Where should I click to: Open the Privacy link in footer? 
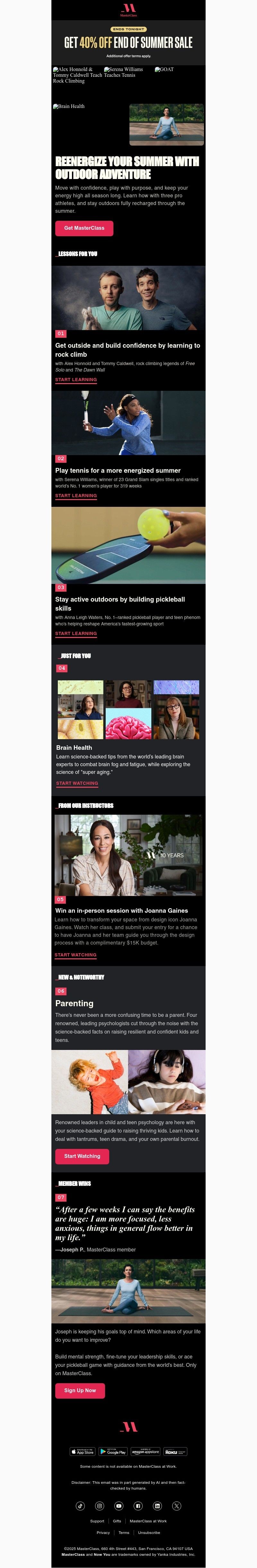[x=103, y=1533]
